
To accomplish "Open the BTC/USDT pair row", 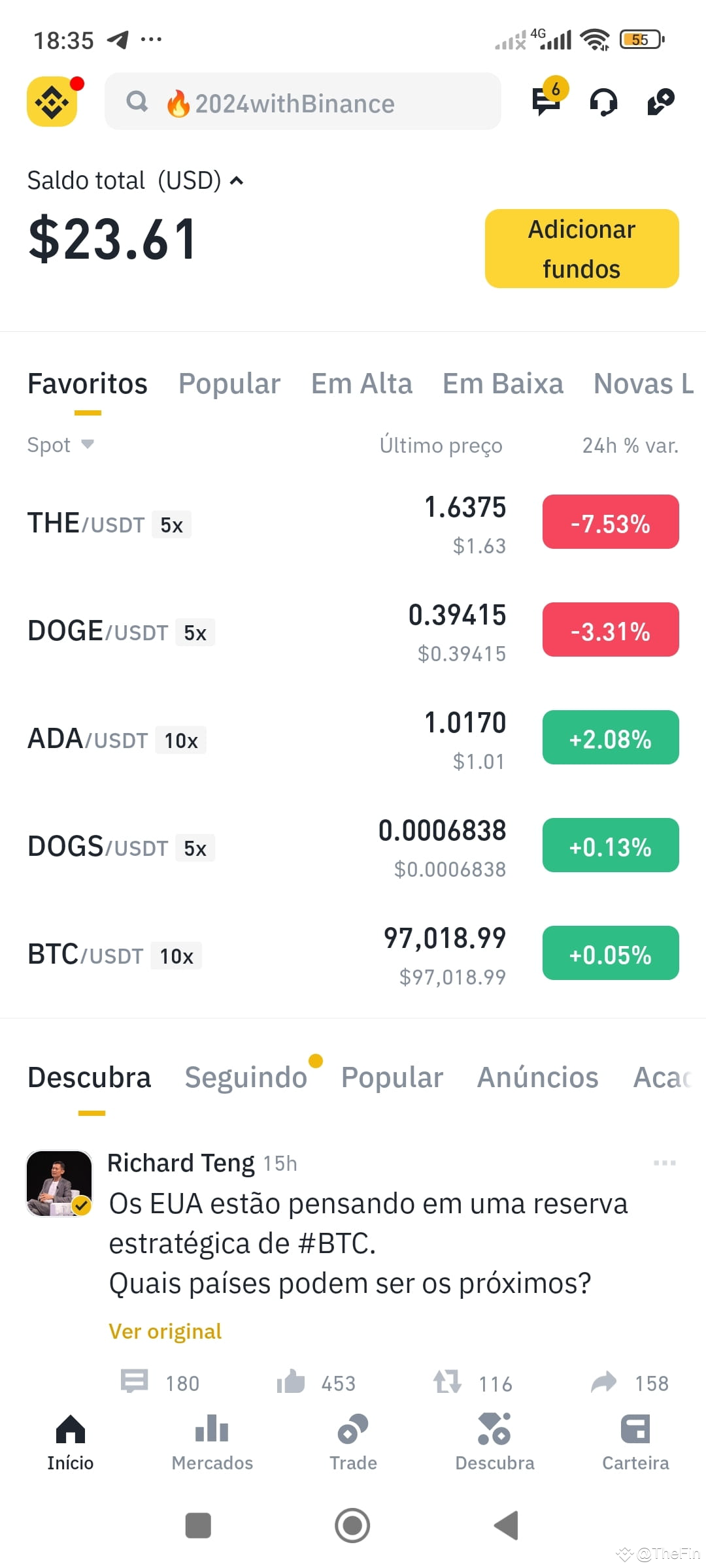I will click(353, 955).
